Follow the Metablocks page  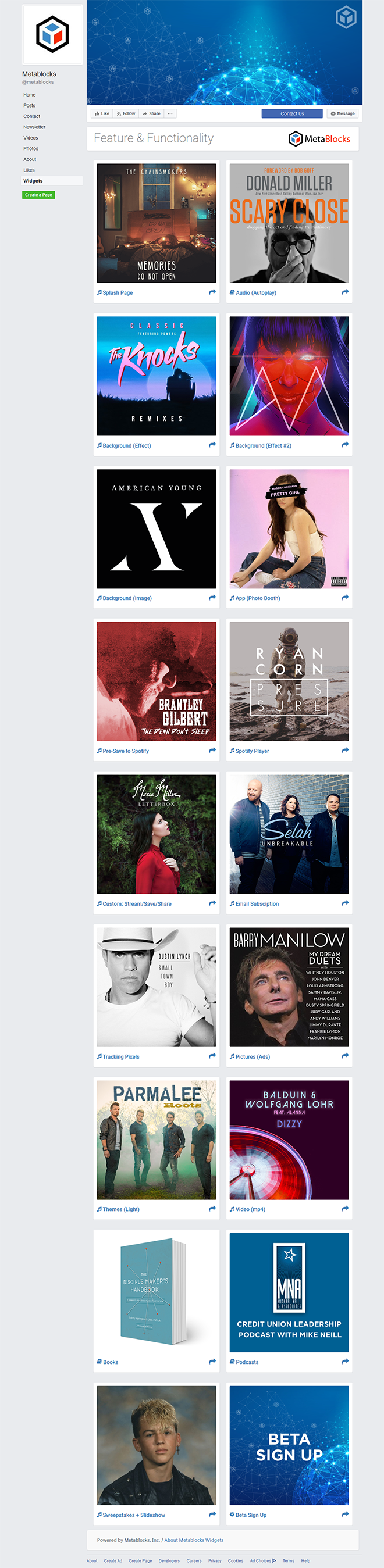point(126,113)
